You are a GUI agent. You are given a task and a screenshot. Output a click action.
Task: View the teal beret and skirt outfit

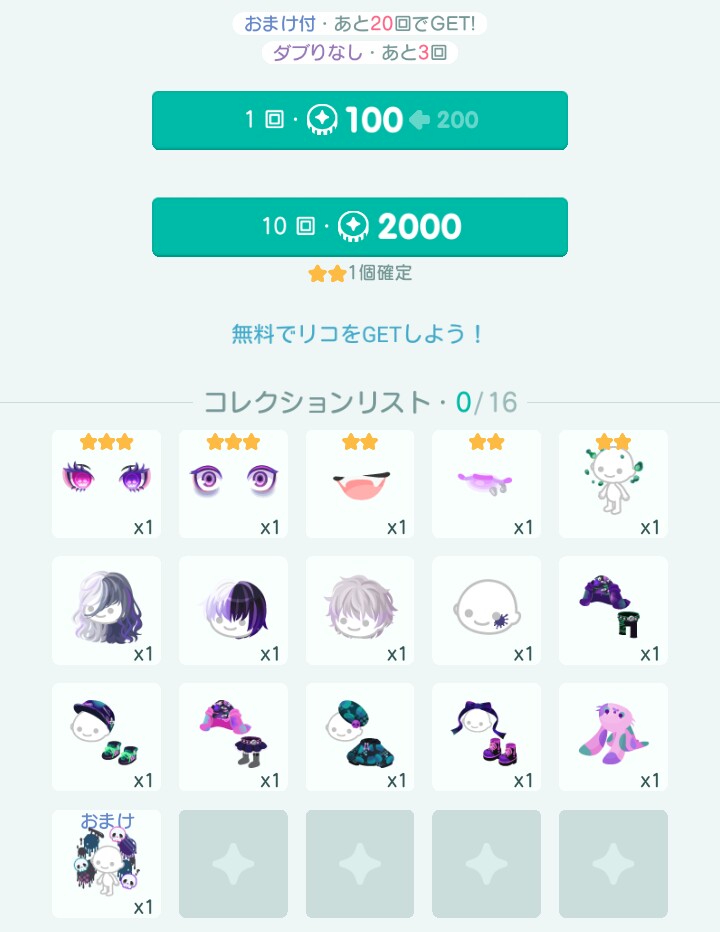[x=360, y=737]
